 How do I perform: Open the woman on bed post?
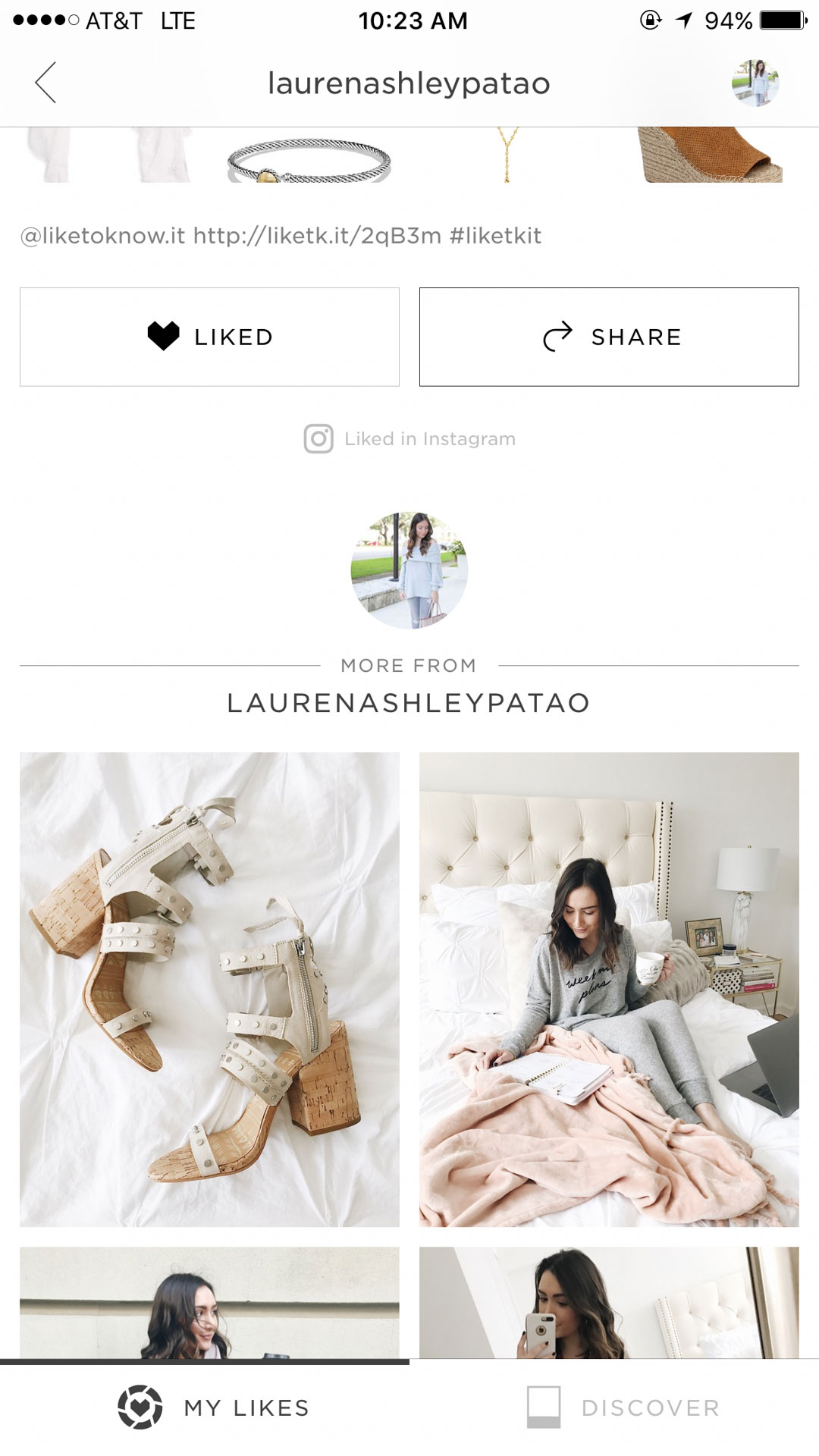coord(609,989)
